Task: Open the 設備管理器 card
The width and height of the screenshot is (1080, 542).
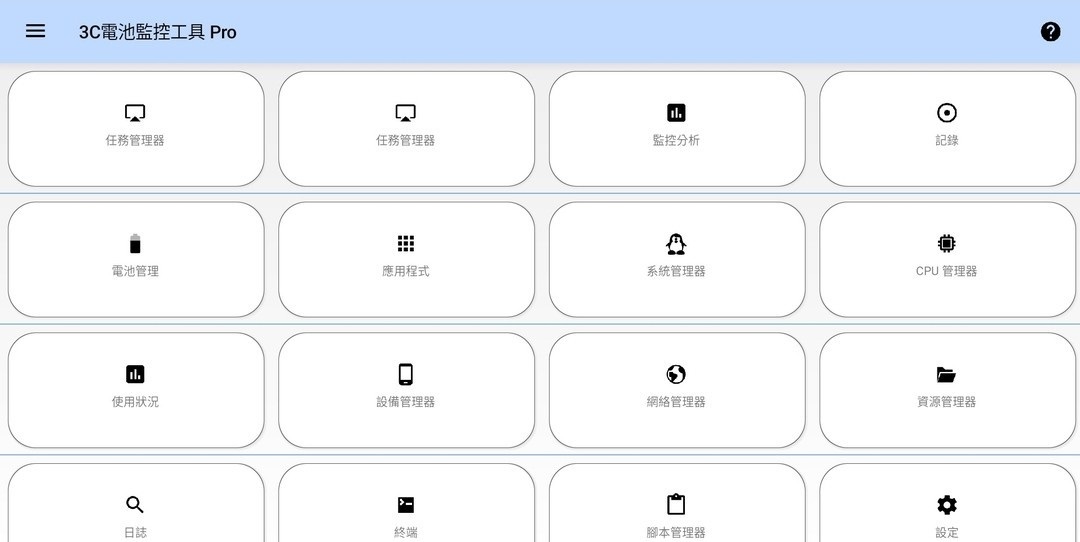Action: (406, 390)
